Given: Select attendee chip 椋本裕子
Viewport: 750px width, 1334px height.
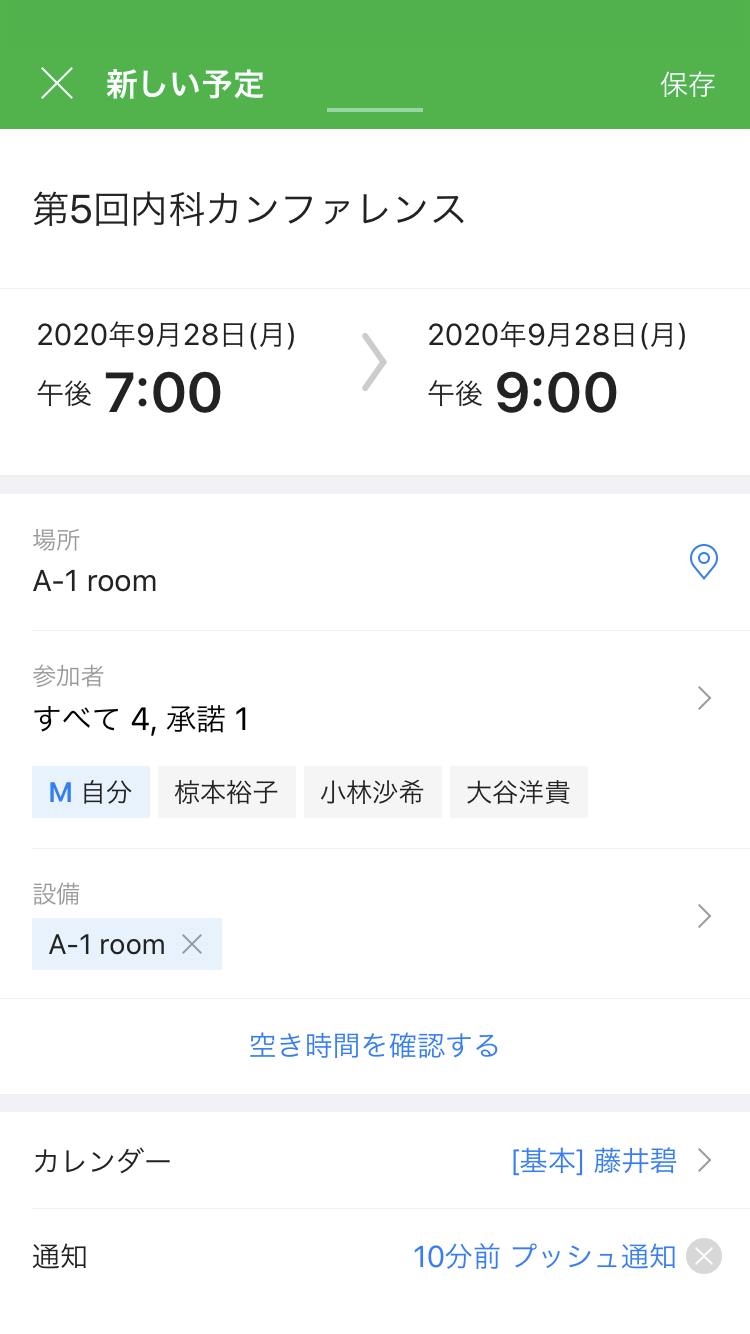Looking at the screenshot, I should click(x=227, y=793).
